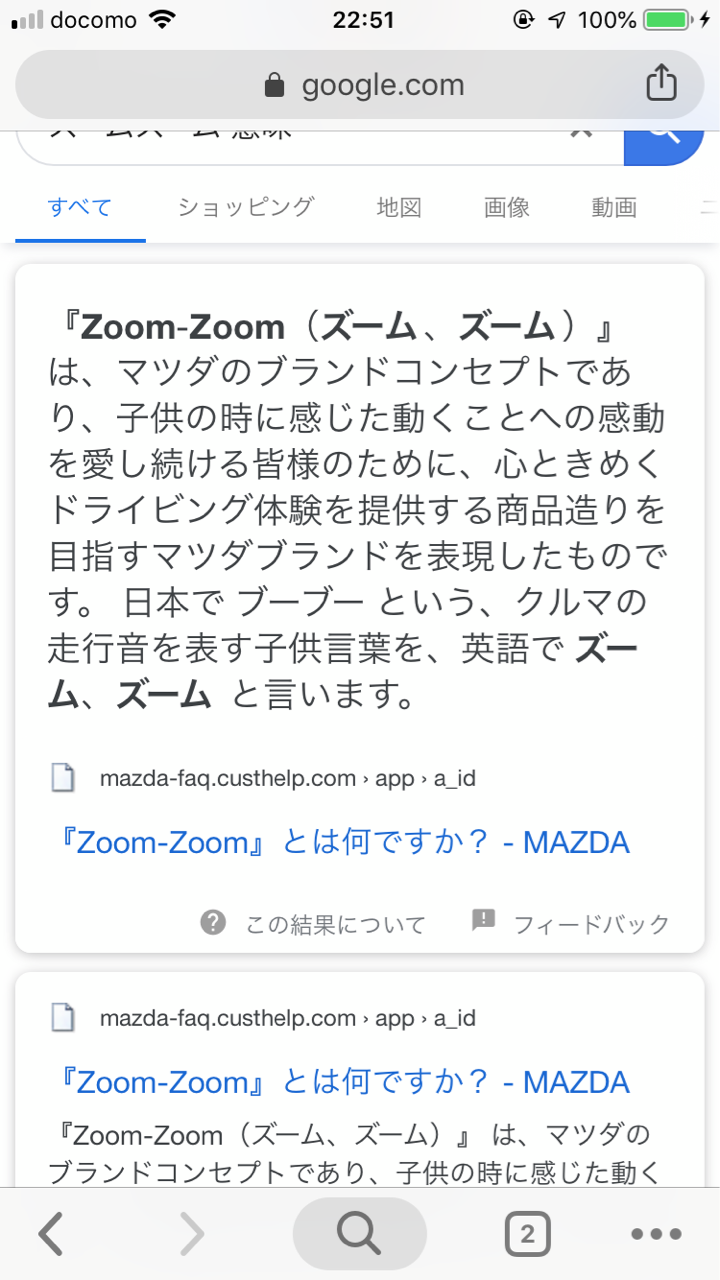This screenshot has width=720, height=1280.
Task: Tap the browser forward arrow
Action: pyautogui.click(x=191, y=1235)
